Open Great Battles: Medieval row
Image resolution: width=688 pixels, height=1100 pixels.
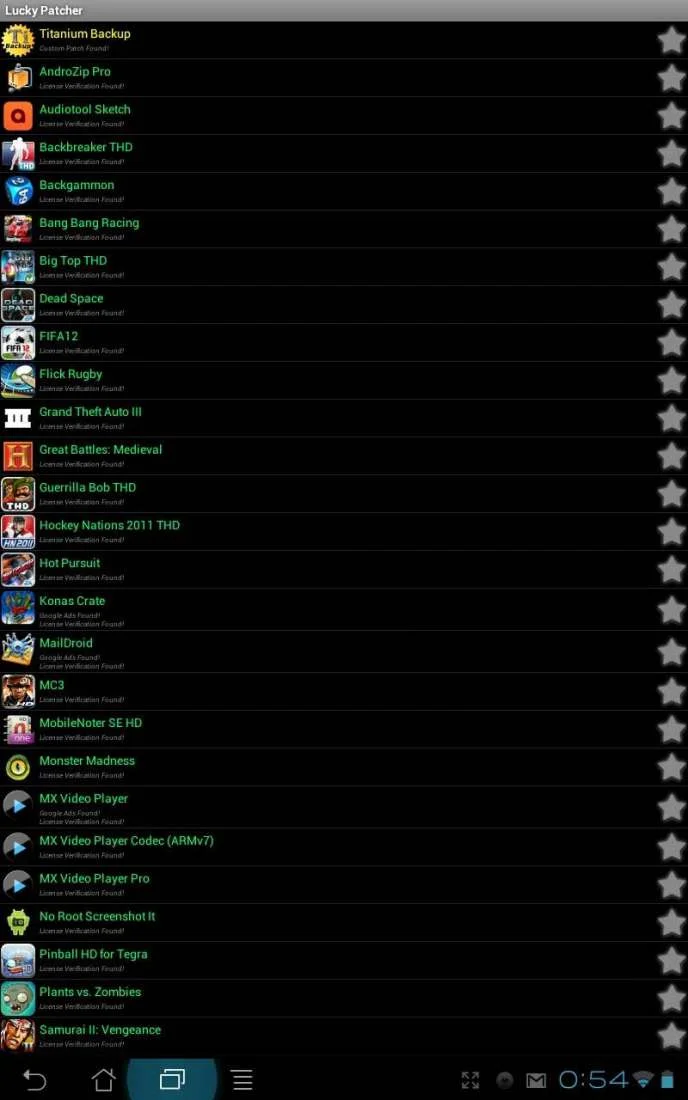(x=100, y=455)
